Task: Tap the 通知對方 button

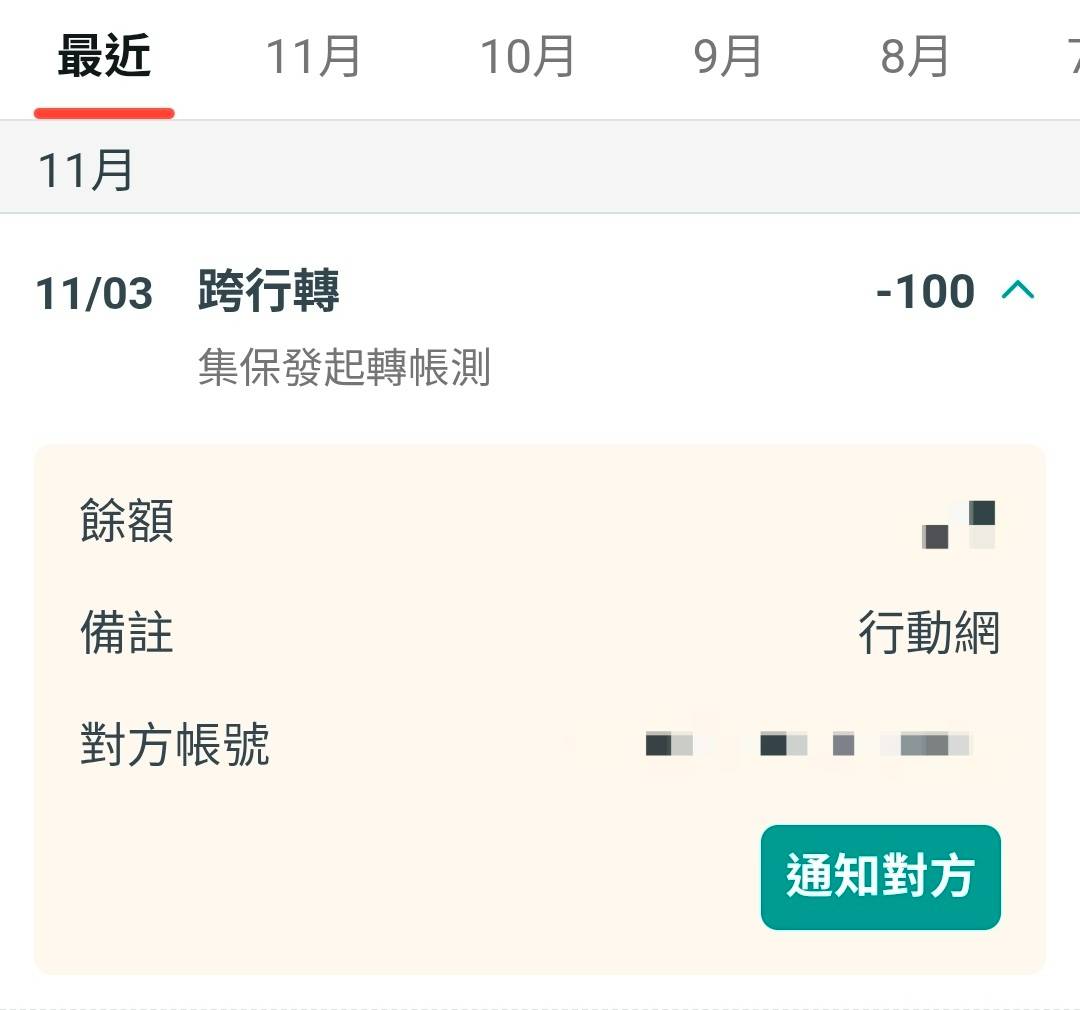Action: pyautogui.click(x=880, y=877)
